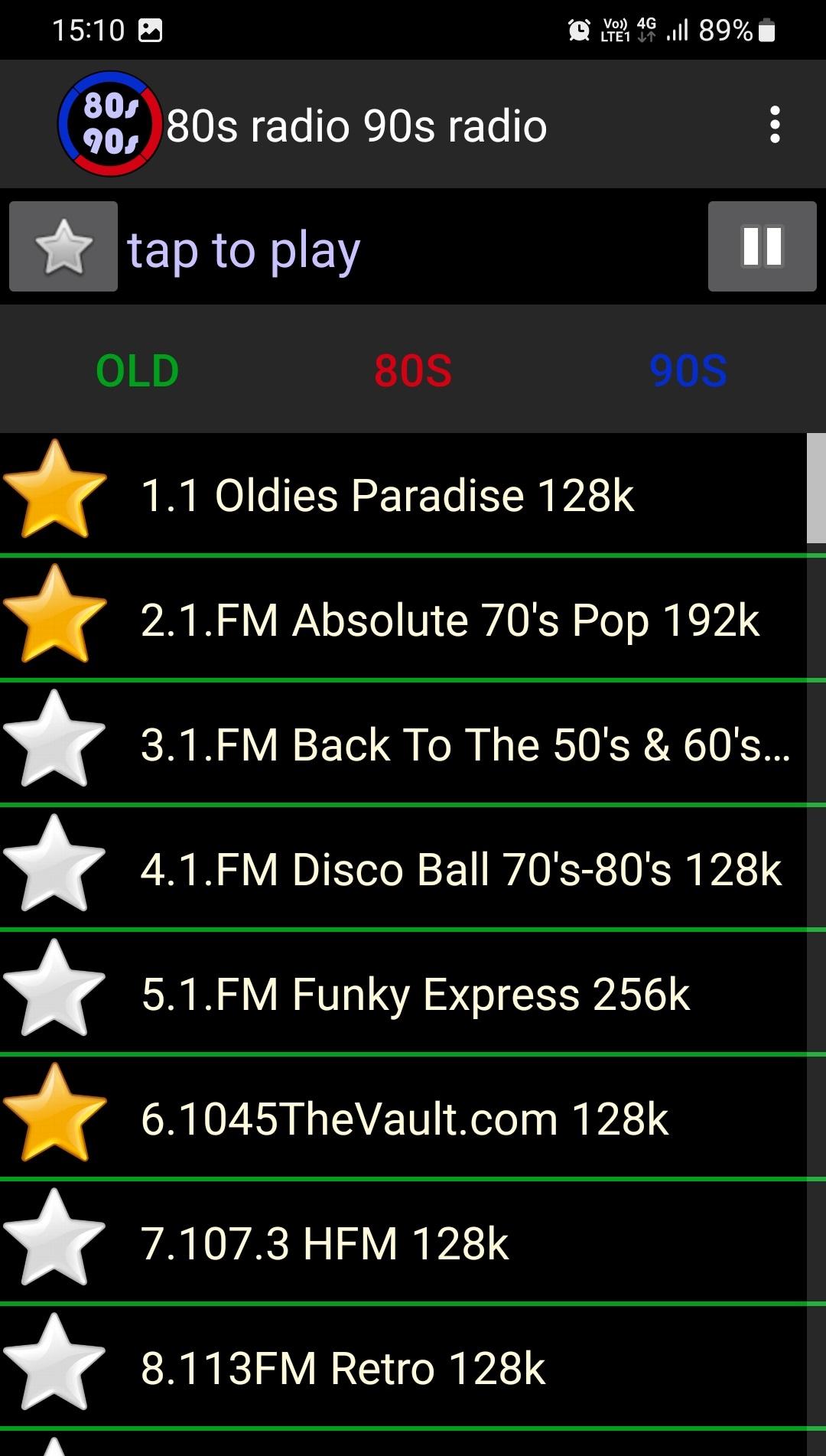
Task: Open the three-dot overflow menu
Action: [x=775, y=125]
